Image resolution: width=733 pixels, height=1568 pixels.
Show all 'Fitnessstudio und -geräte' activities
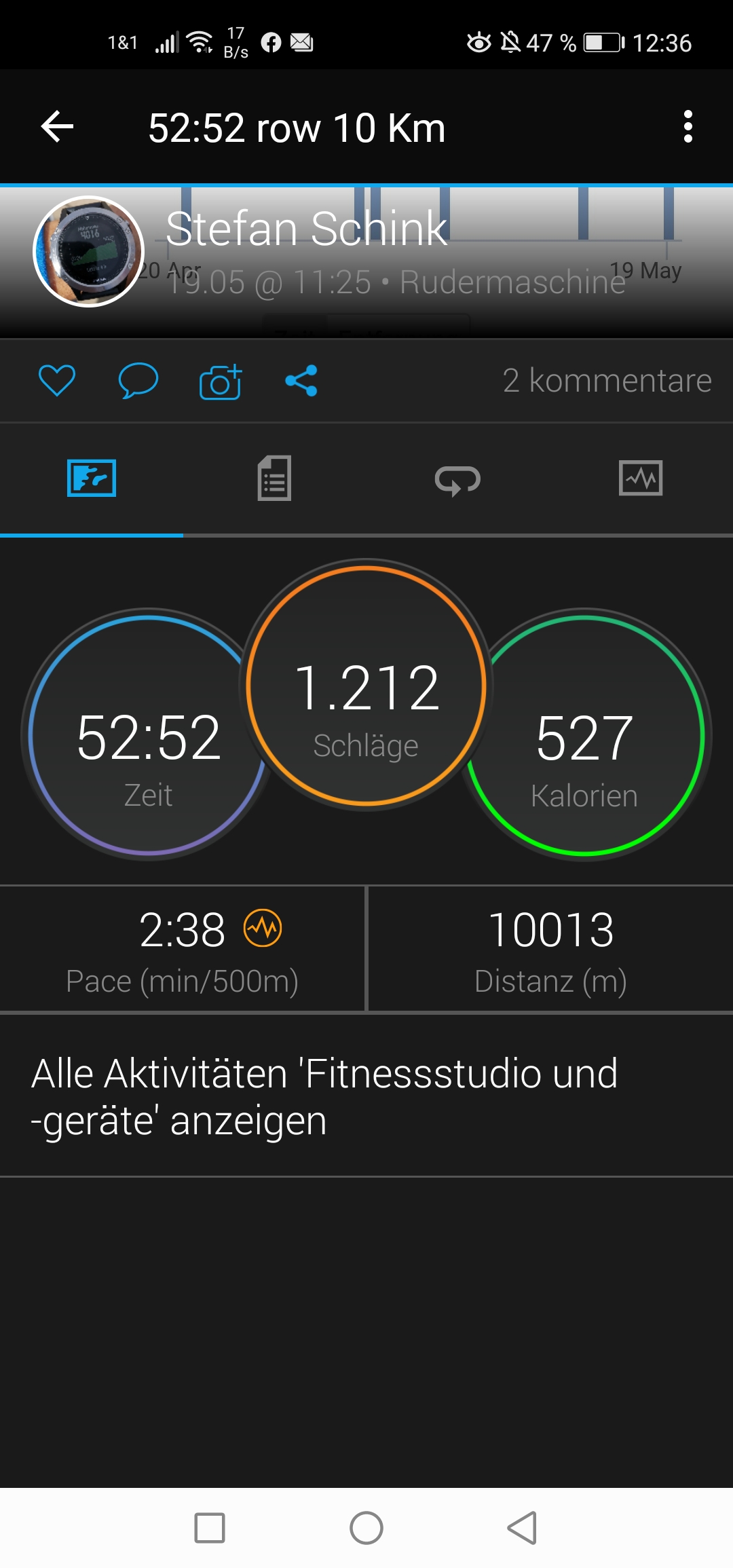coord(324,1096)
